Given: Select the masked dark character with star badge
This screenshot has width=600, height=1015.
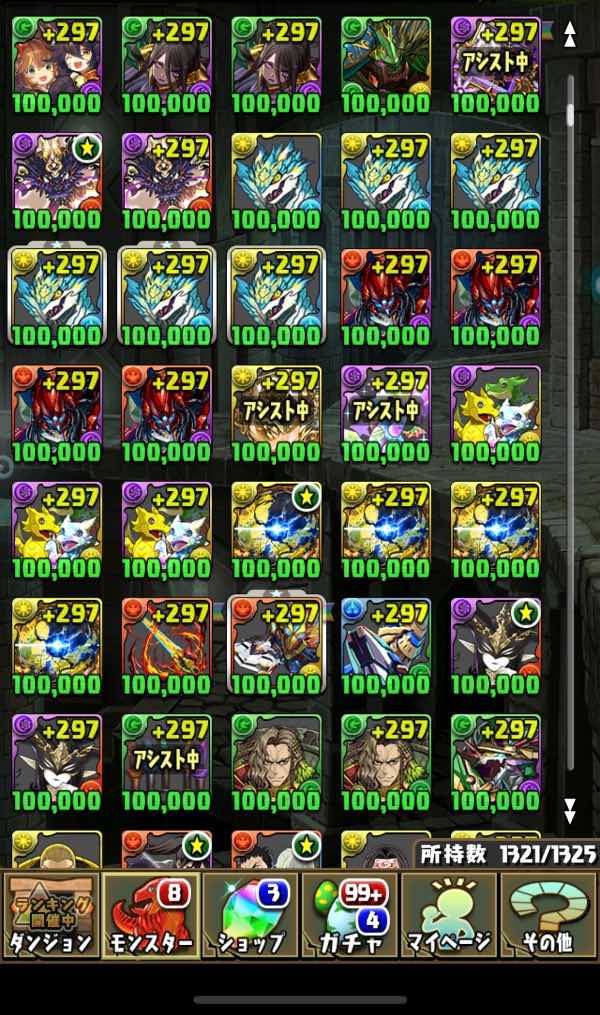Looking at the screenshot, I should pos(496,647).
